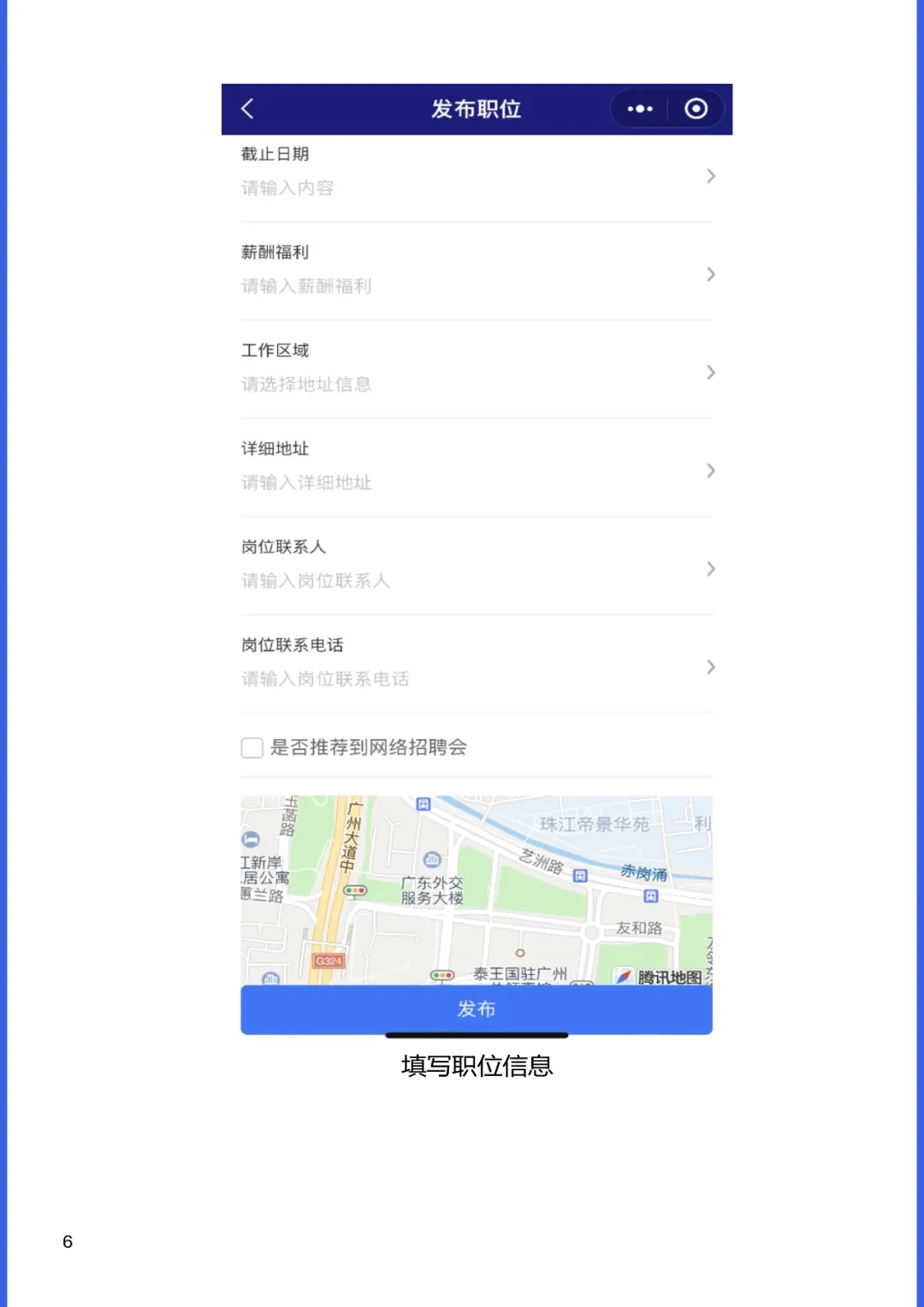
Task: Tap the traffic light icon on 广州大道中
Action: 356,890
